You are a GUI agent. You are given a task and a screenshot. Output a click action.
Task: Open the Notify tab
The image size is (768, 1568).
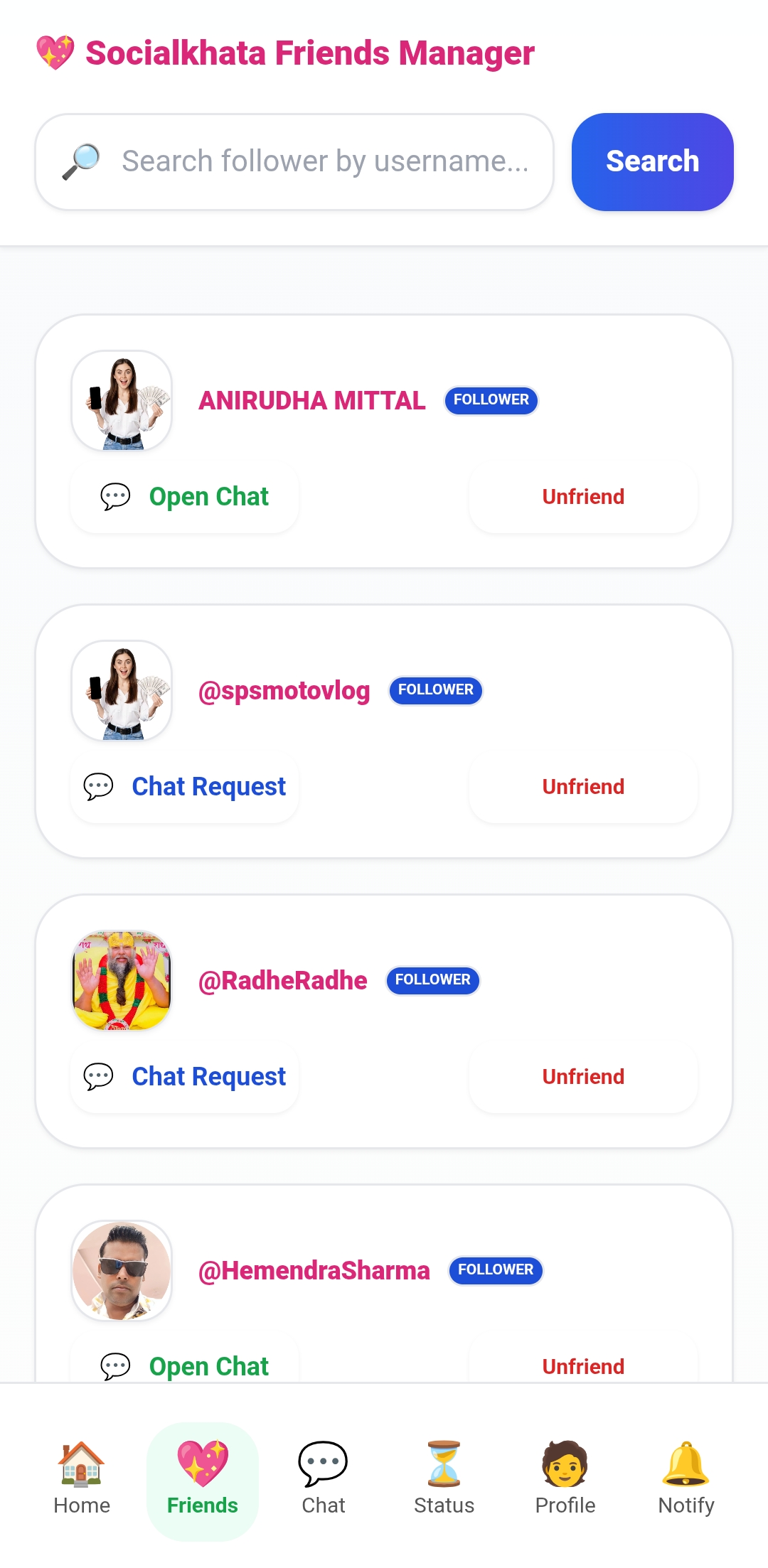[686, 1480]
